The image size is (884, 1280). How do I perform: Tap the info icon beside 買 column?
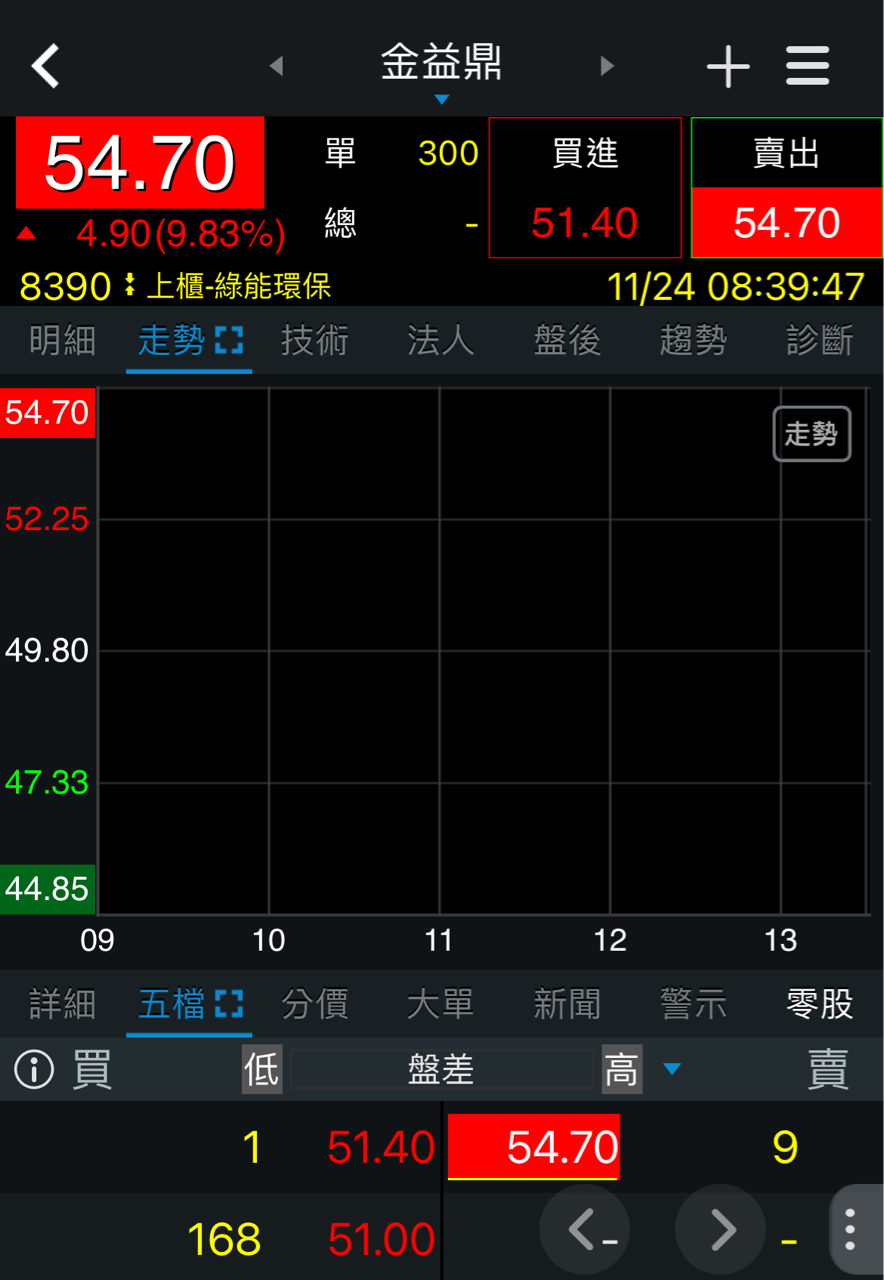pos(33,1069)
